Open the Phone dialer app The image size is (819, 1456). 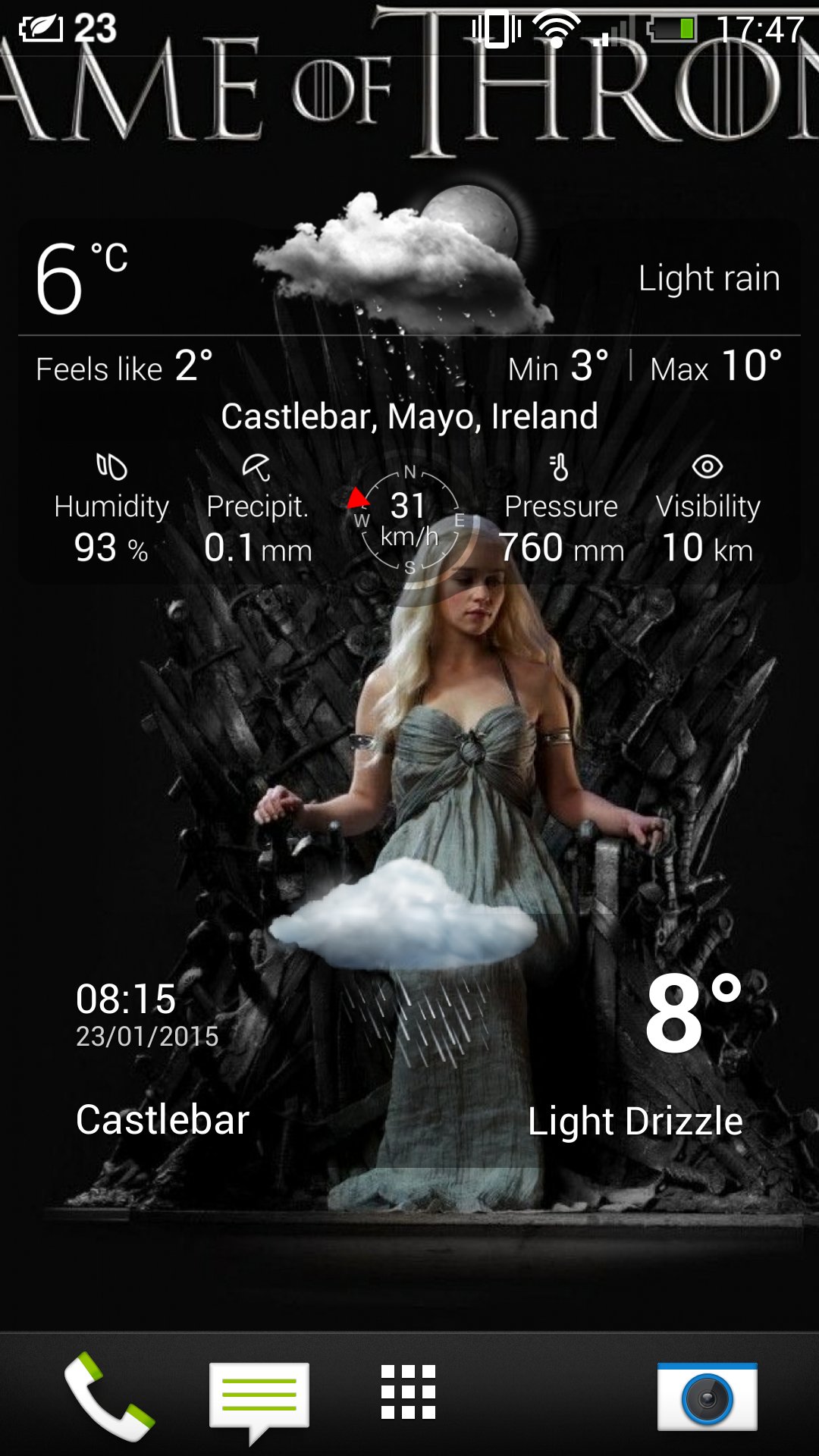[x=108, y=1396]
